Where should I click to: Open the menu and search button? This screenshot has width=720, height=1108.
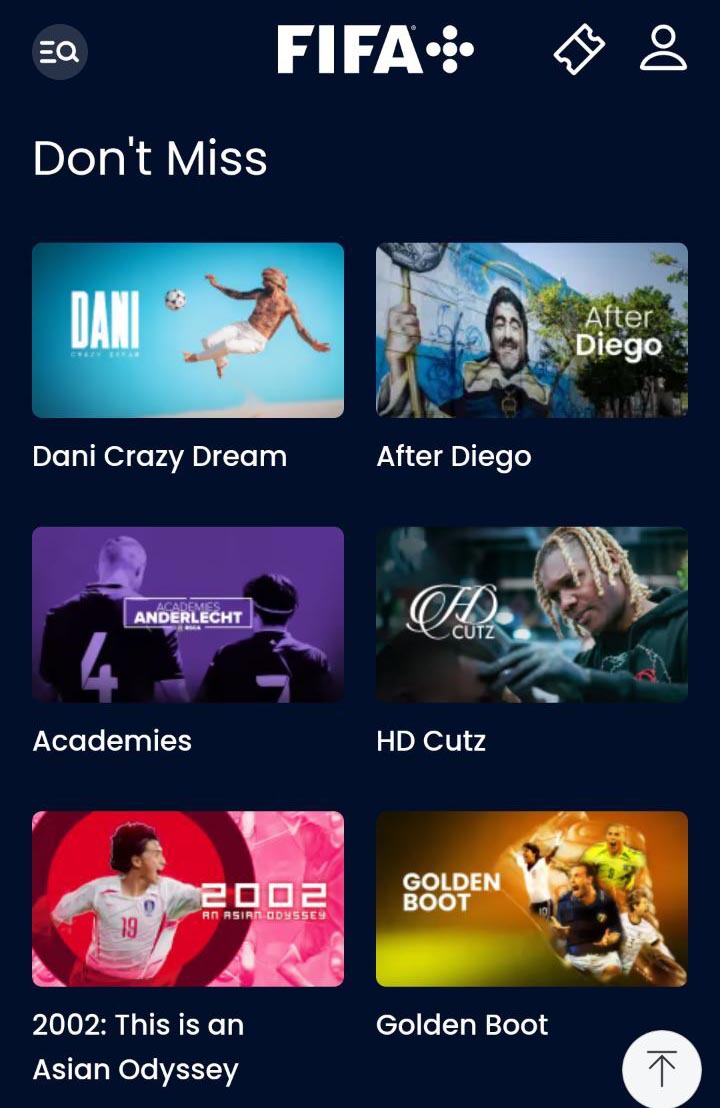pyautogui.click(x=60, y=52)
